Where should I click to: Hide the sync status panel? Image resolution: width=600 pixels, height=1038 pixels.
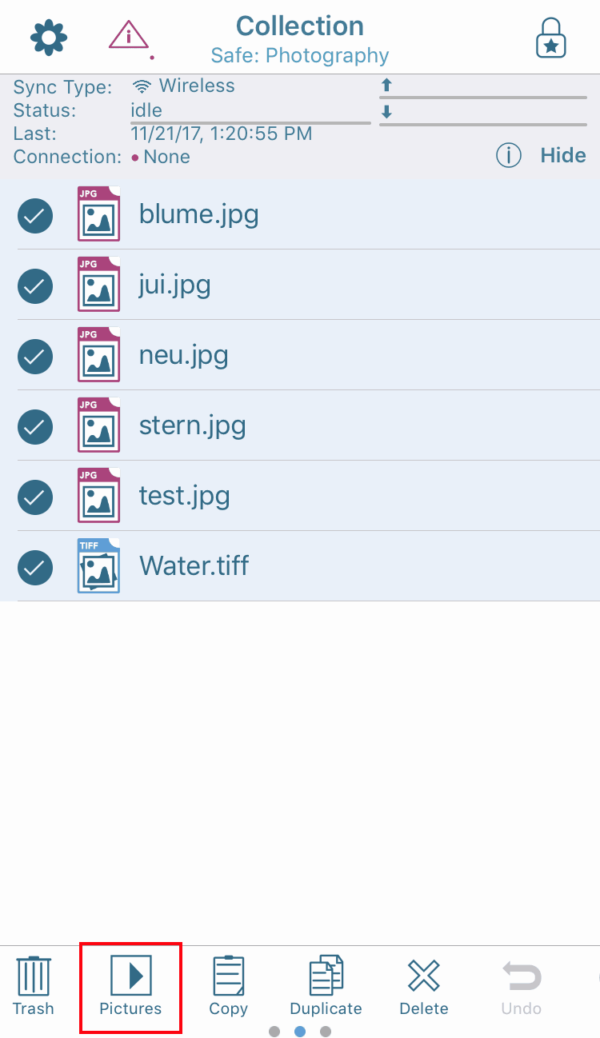pyautogui.click(x=563, y=156)
